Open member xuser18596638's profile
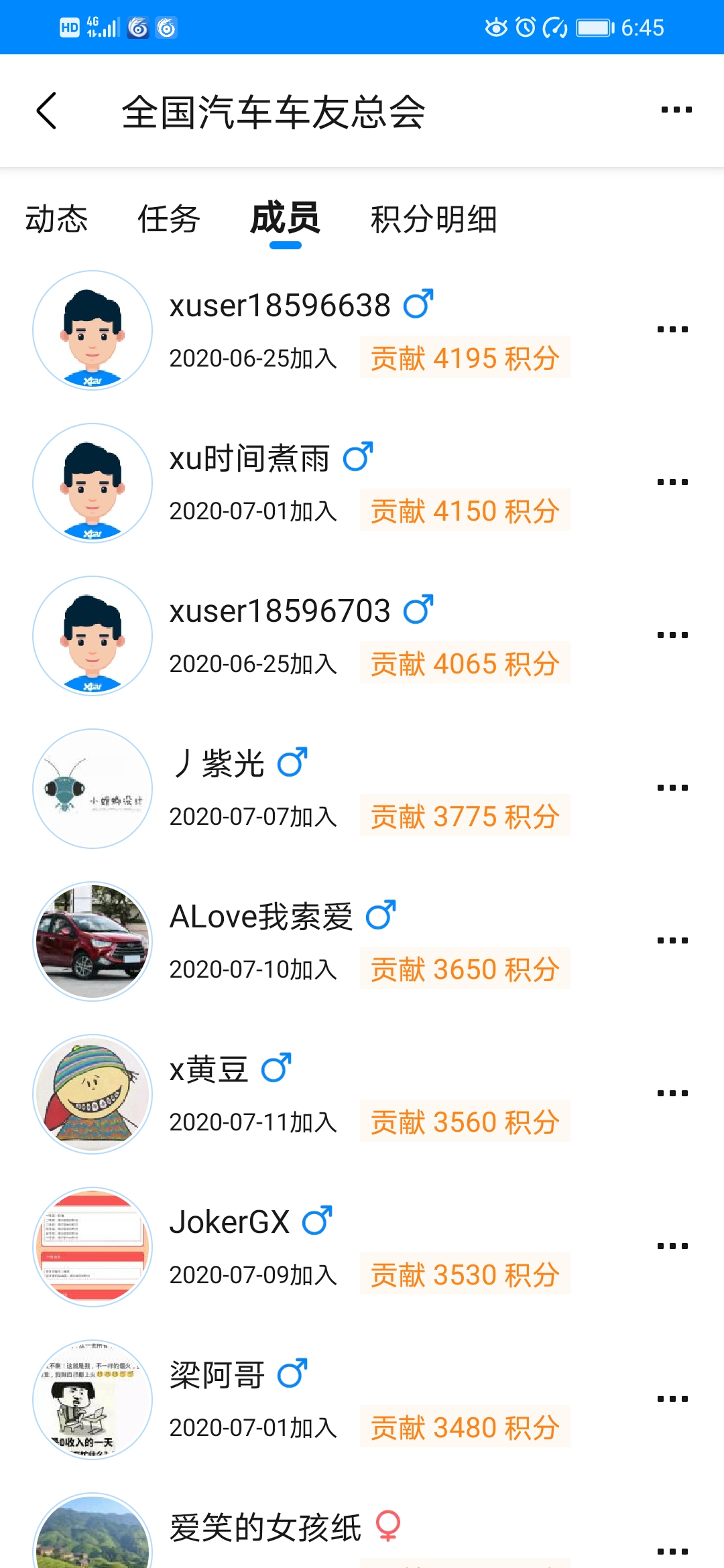724x1568 pixels. 93,330
